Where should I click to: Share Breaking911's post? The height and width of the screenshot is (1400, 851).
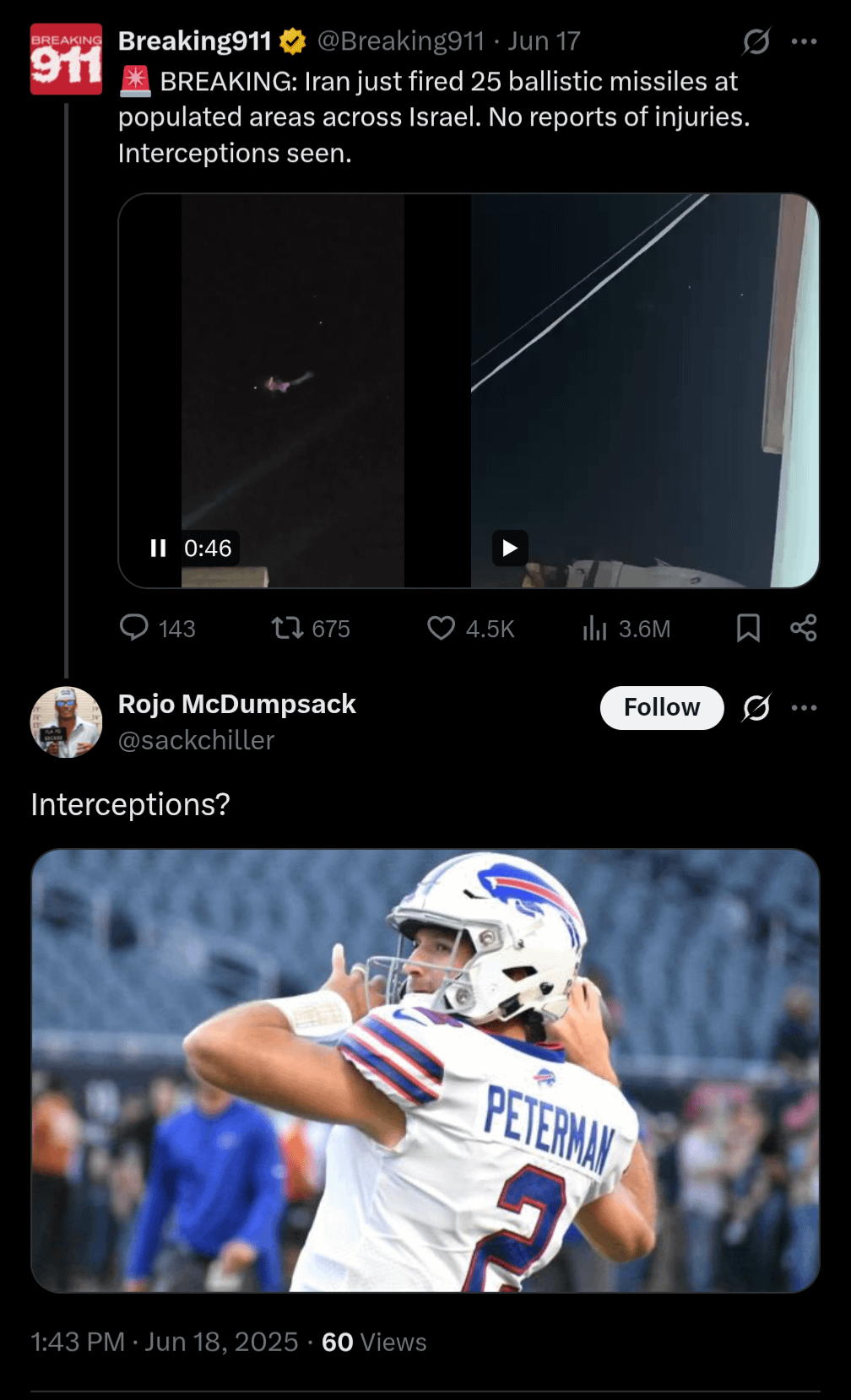(803, 628)
